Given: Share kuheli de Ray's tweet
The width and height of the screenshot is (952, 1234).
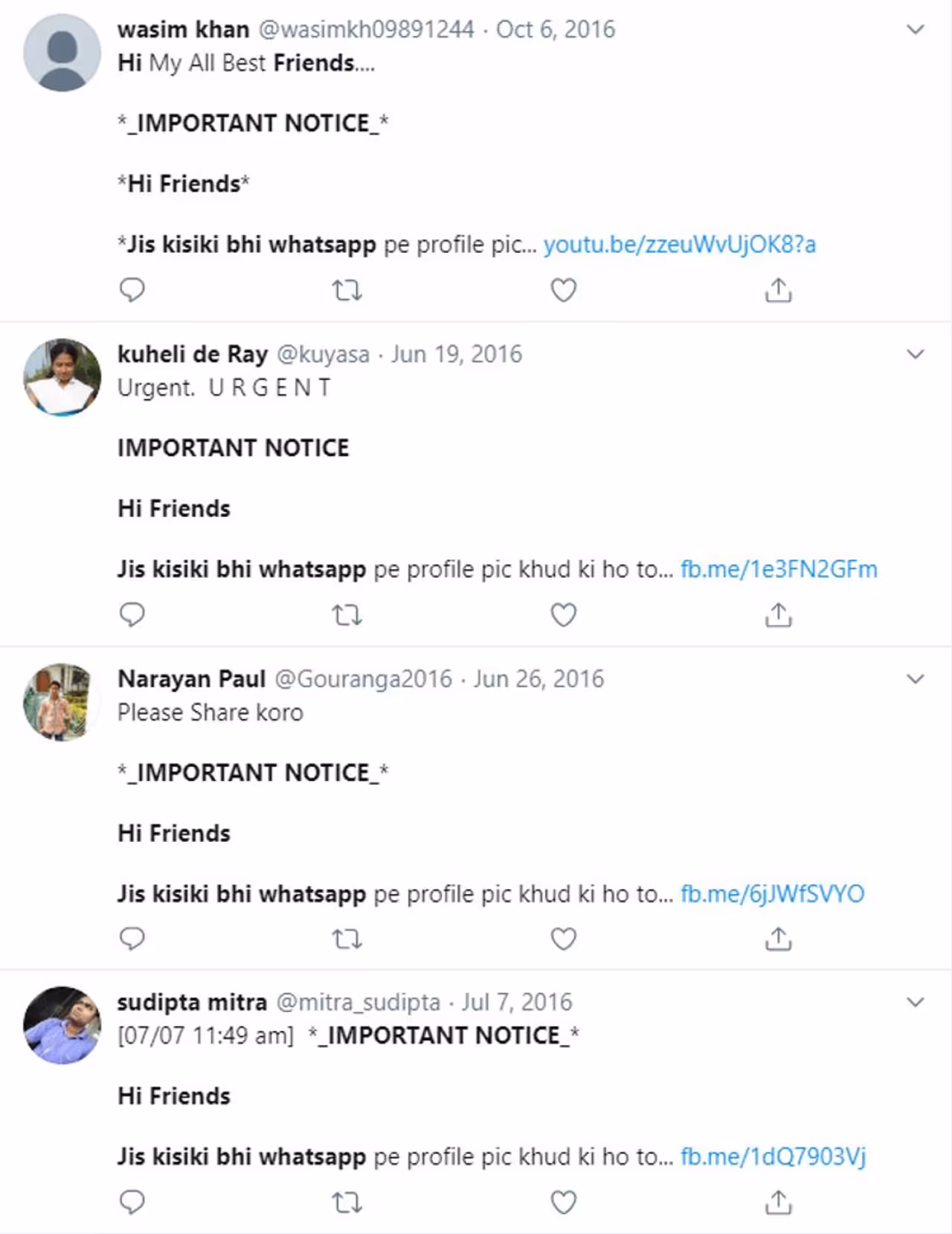Looking at the screenshot, I should pos(778,614).
